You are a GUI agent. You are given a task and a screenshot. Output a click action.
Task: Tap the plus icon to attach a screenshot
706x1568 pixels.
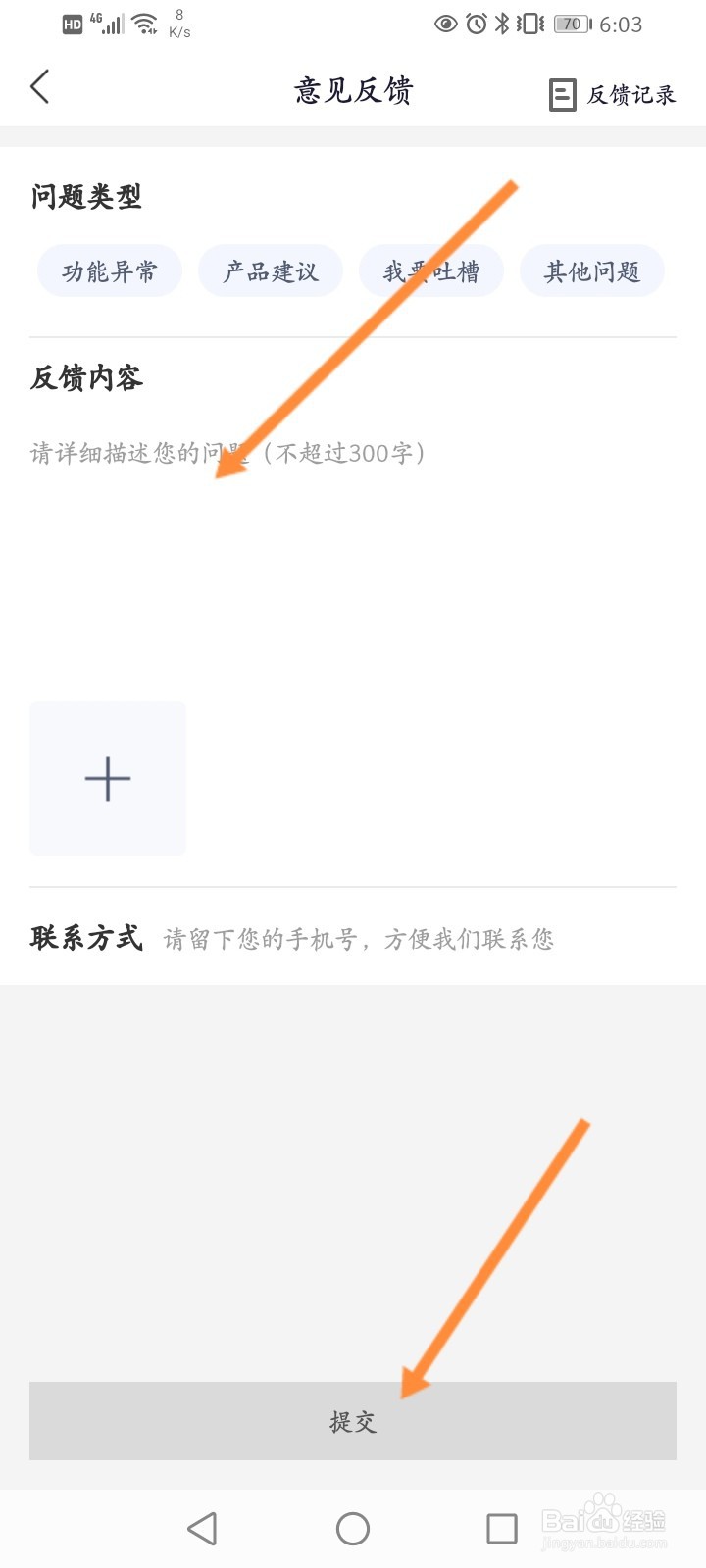pyautogui.click(x=107, y=777)
